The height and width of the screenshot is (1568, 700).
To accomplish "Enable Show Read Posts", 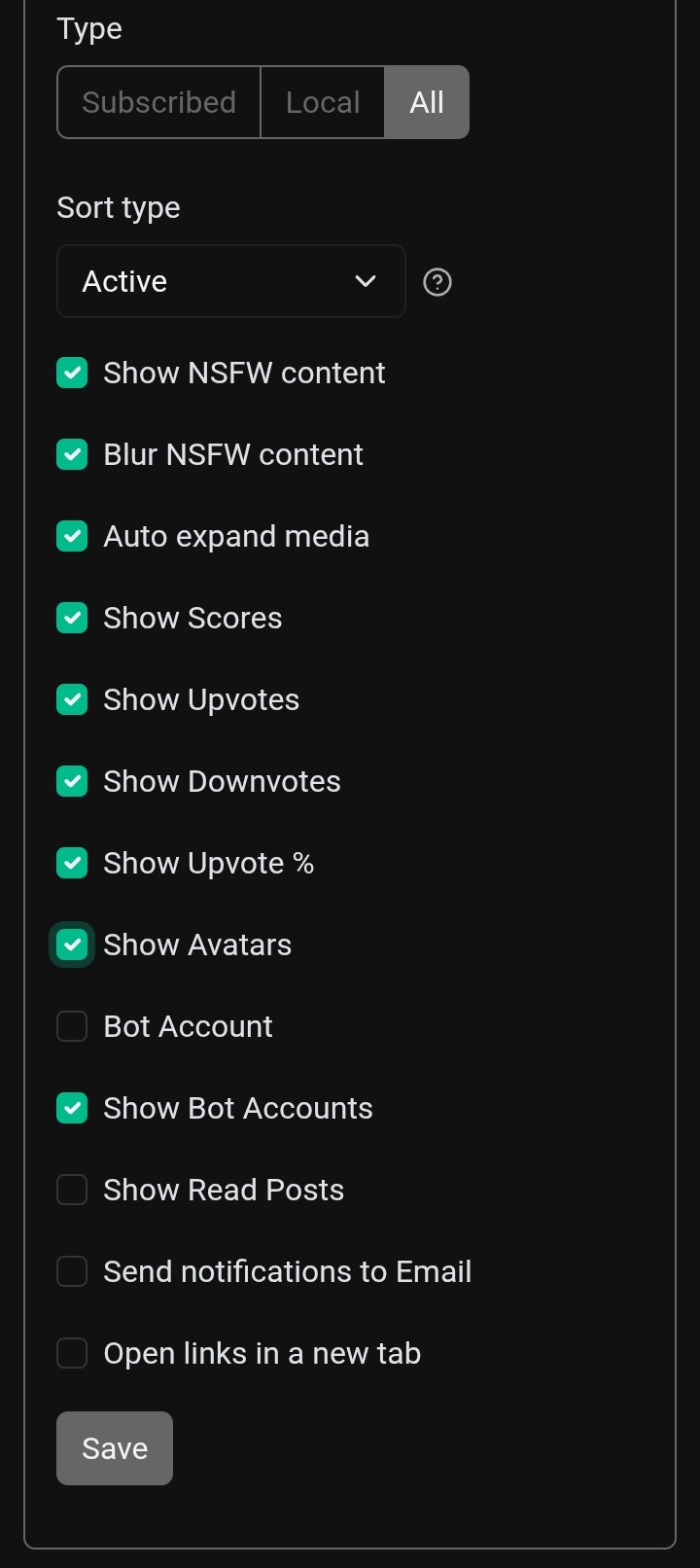I will tap(72, 1190).
